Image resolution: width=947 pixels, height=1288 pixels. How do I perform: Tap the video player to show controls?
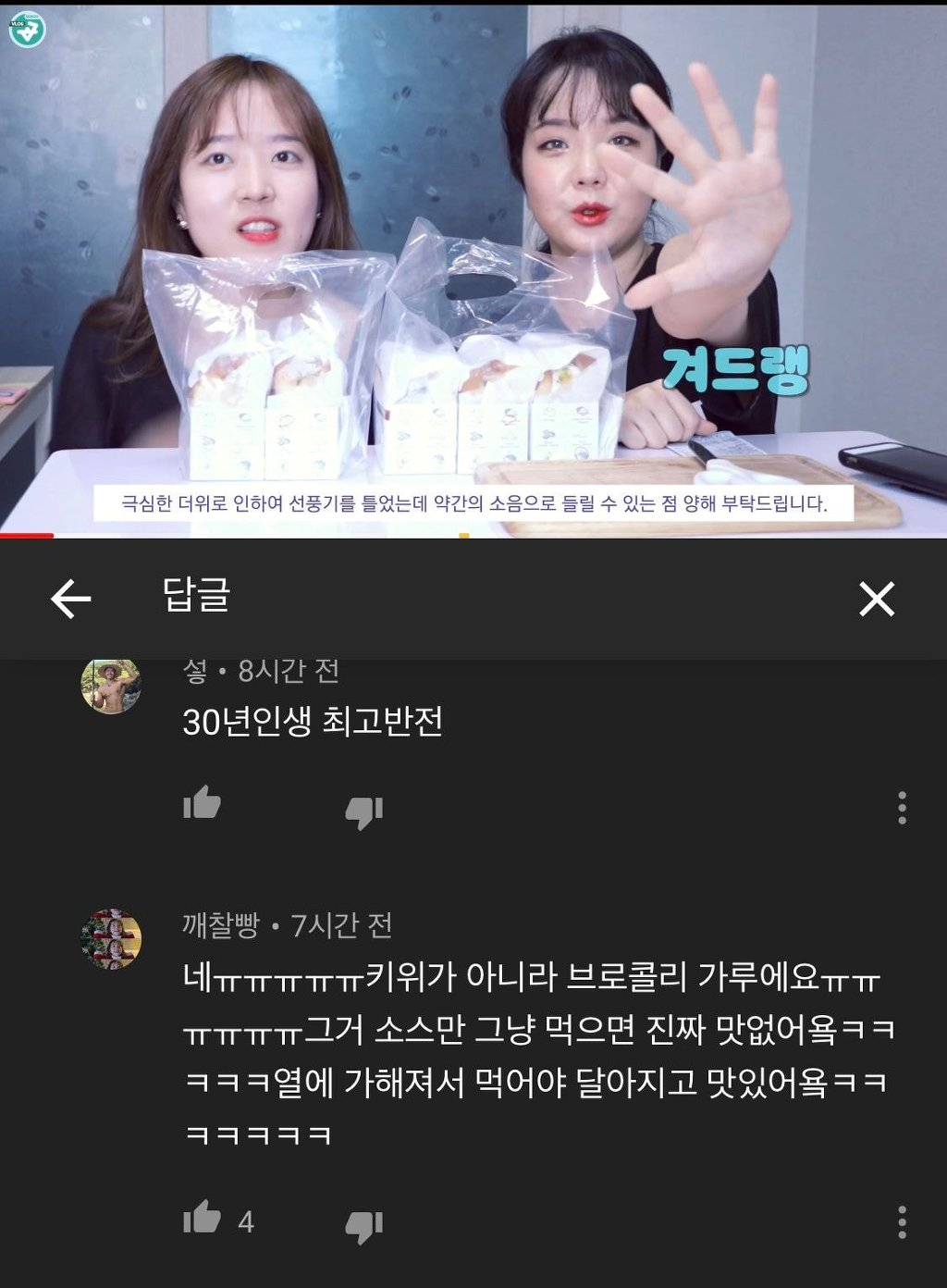(x=473, y=268)
